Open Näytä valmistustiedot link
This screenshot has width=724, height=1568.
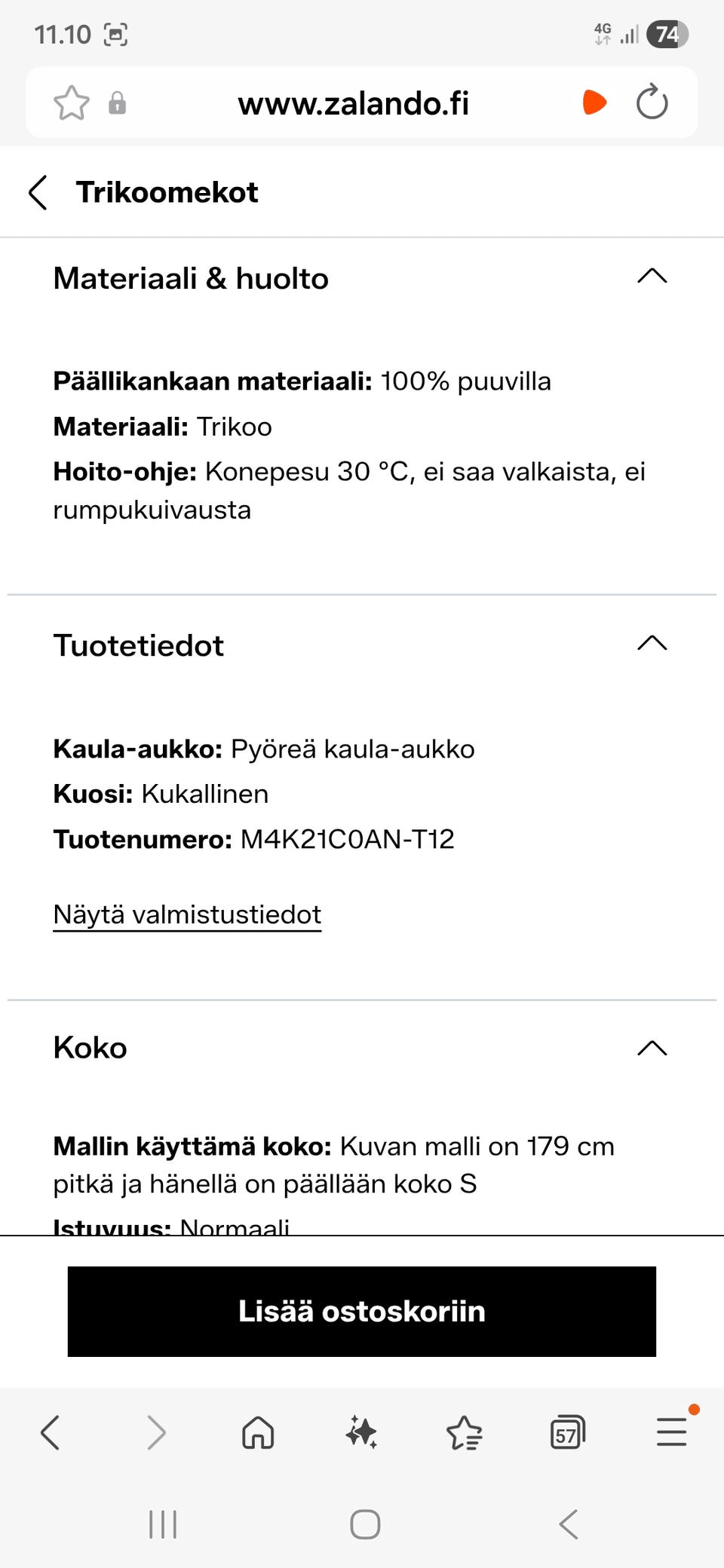click(186, 914)
